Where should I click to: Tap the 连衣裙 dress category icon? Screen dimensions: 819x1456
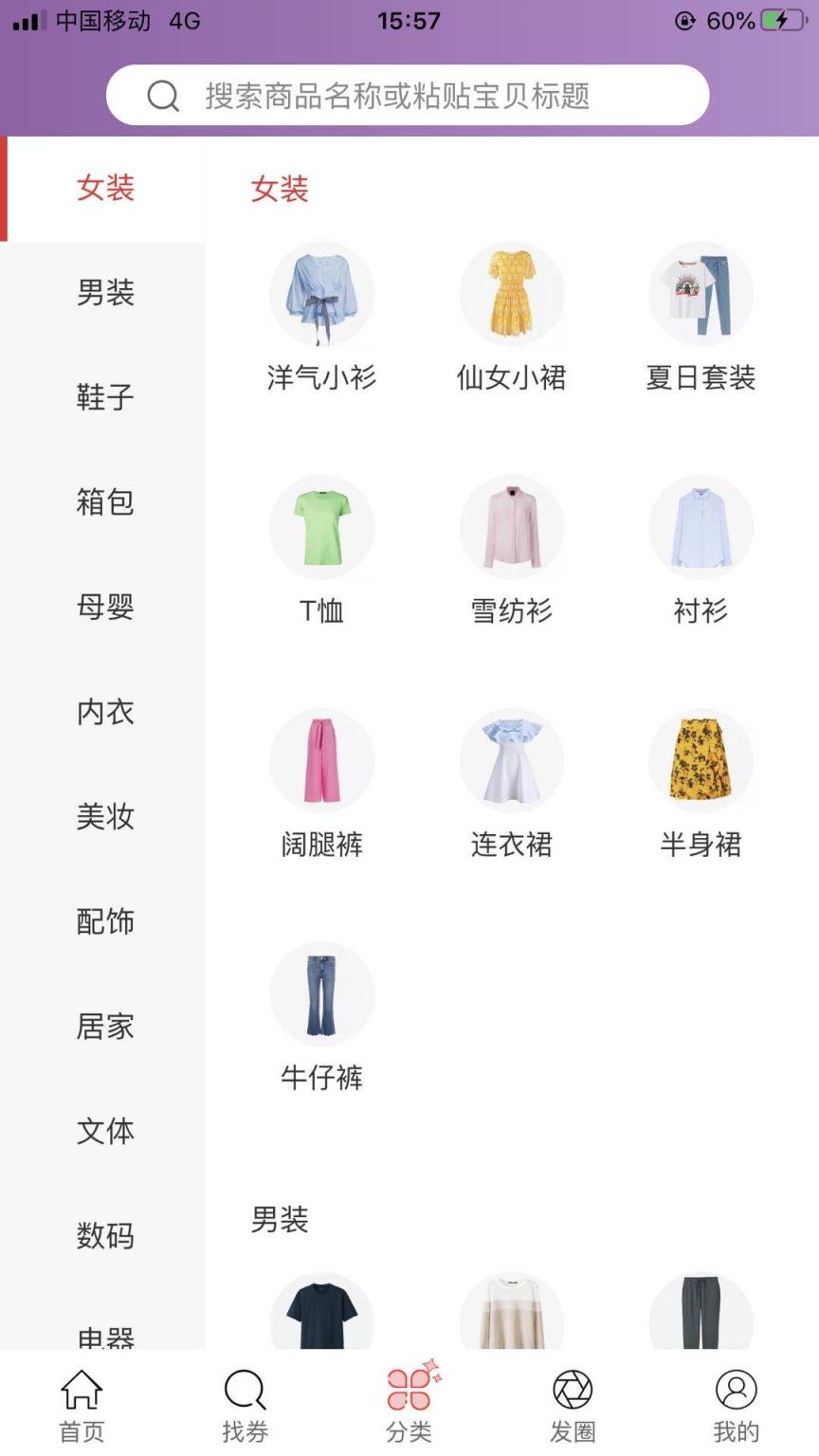pos(512,759)
